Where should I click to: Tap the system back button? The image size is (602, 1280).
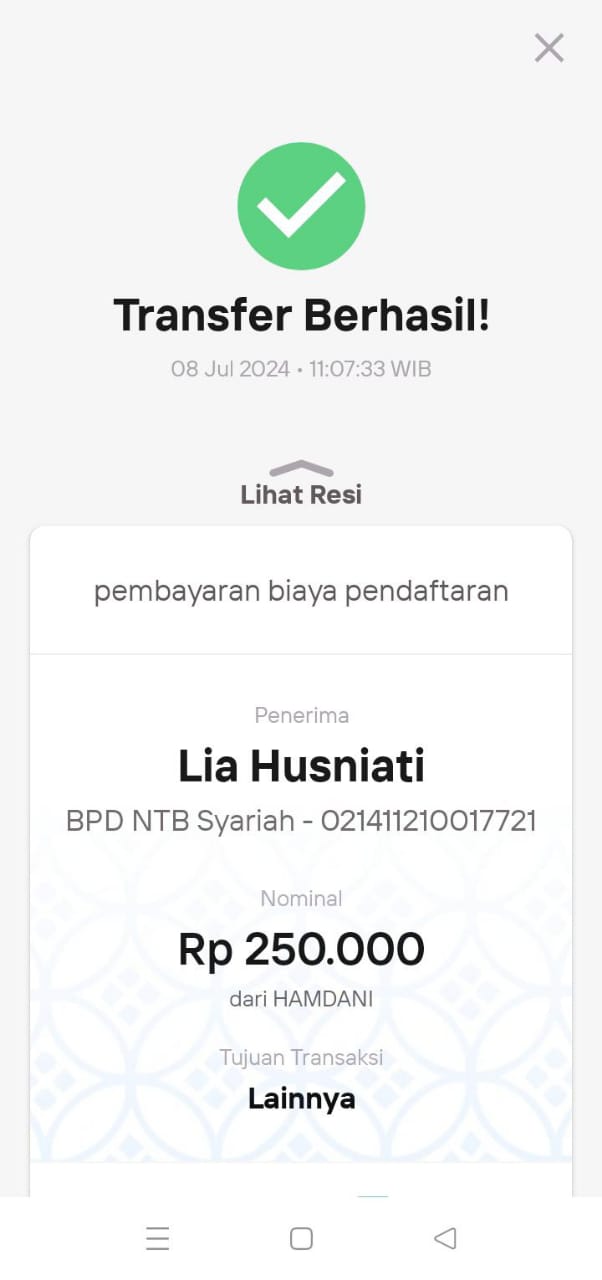click(445, 1239)
